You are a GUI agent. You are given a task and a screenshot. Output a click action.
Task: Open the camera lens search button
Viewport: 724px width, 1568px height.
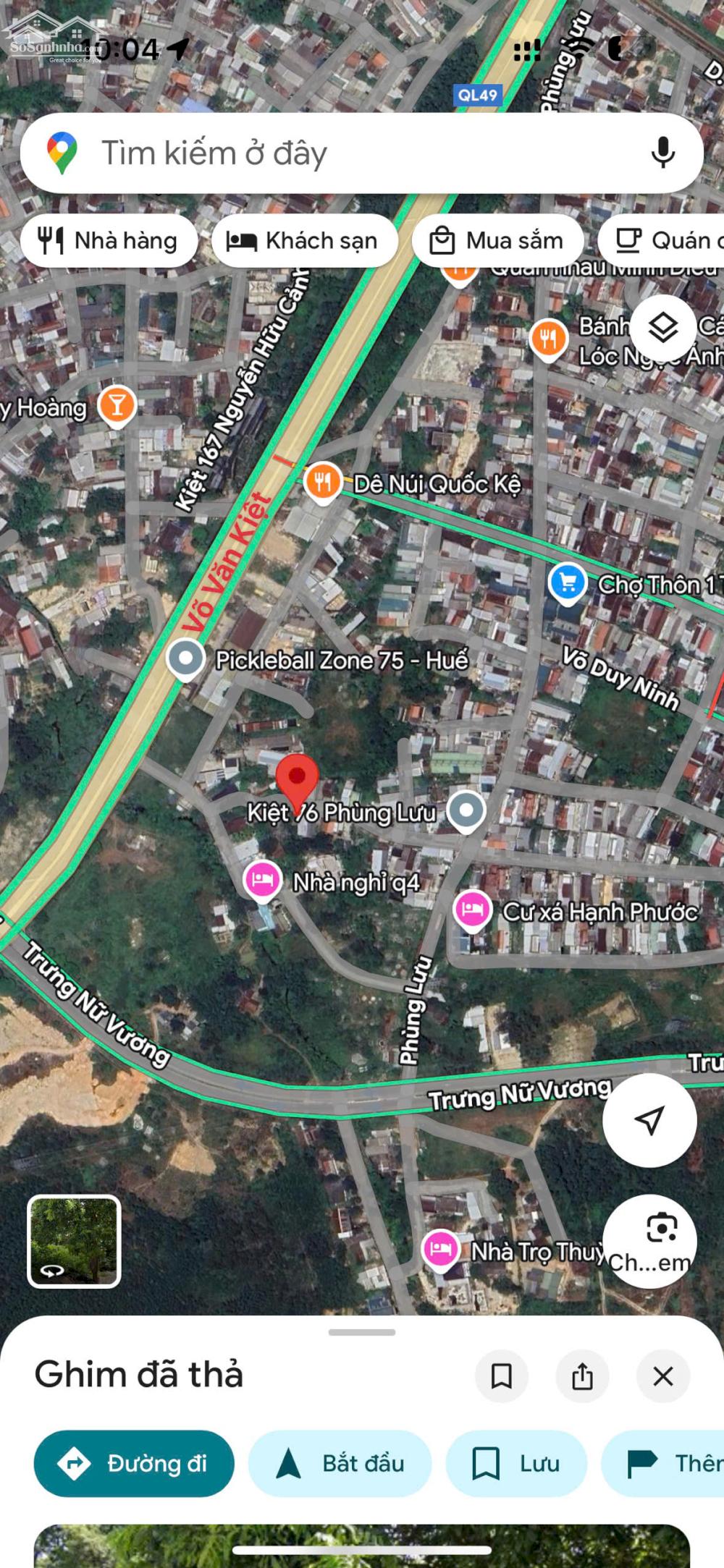pos(649,1240)
